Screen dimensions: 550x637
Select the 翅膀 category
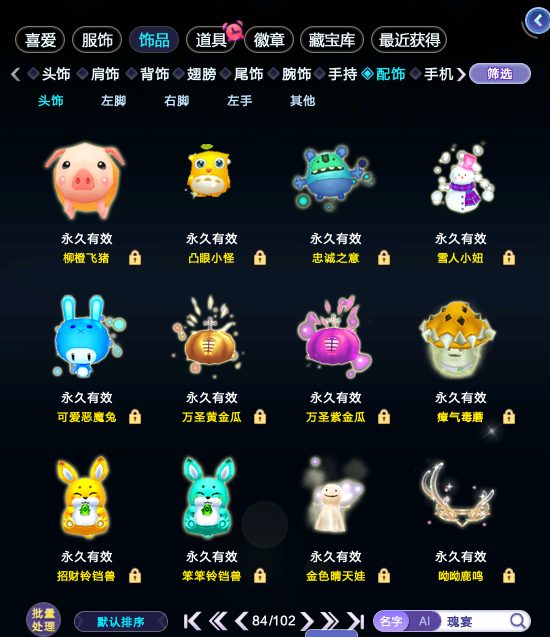197,74
